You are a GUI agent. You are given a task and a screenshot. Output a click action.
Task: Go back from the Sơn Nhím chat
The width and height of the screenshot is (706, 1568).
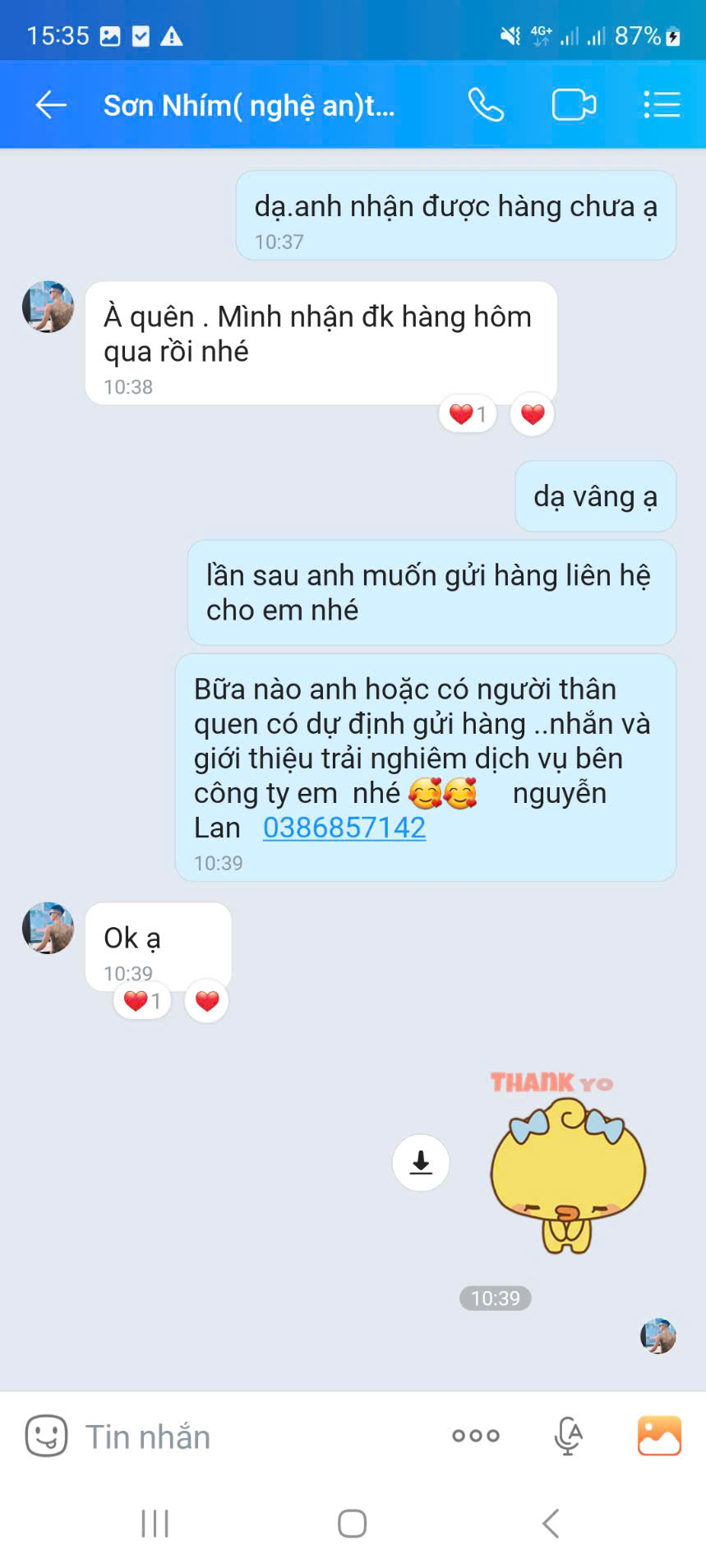tap(51, 105)
